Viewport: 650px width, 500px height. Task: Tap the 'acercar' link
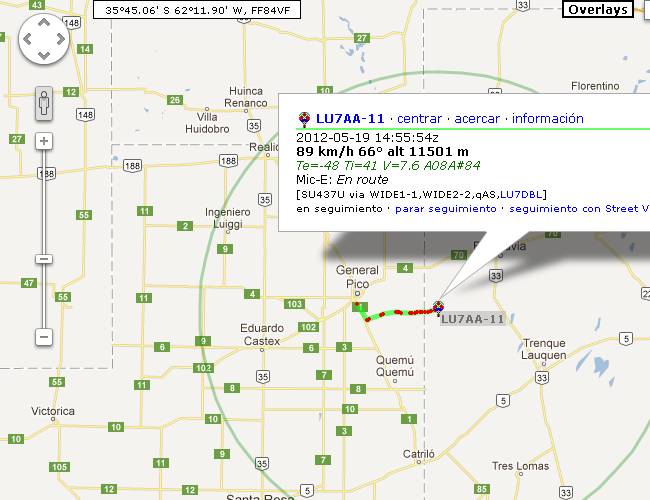click(475, 118)
